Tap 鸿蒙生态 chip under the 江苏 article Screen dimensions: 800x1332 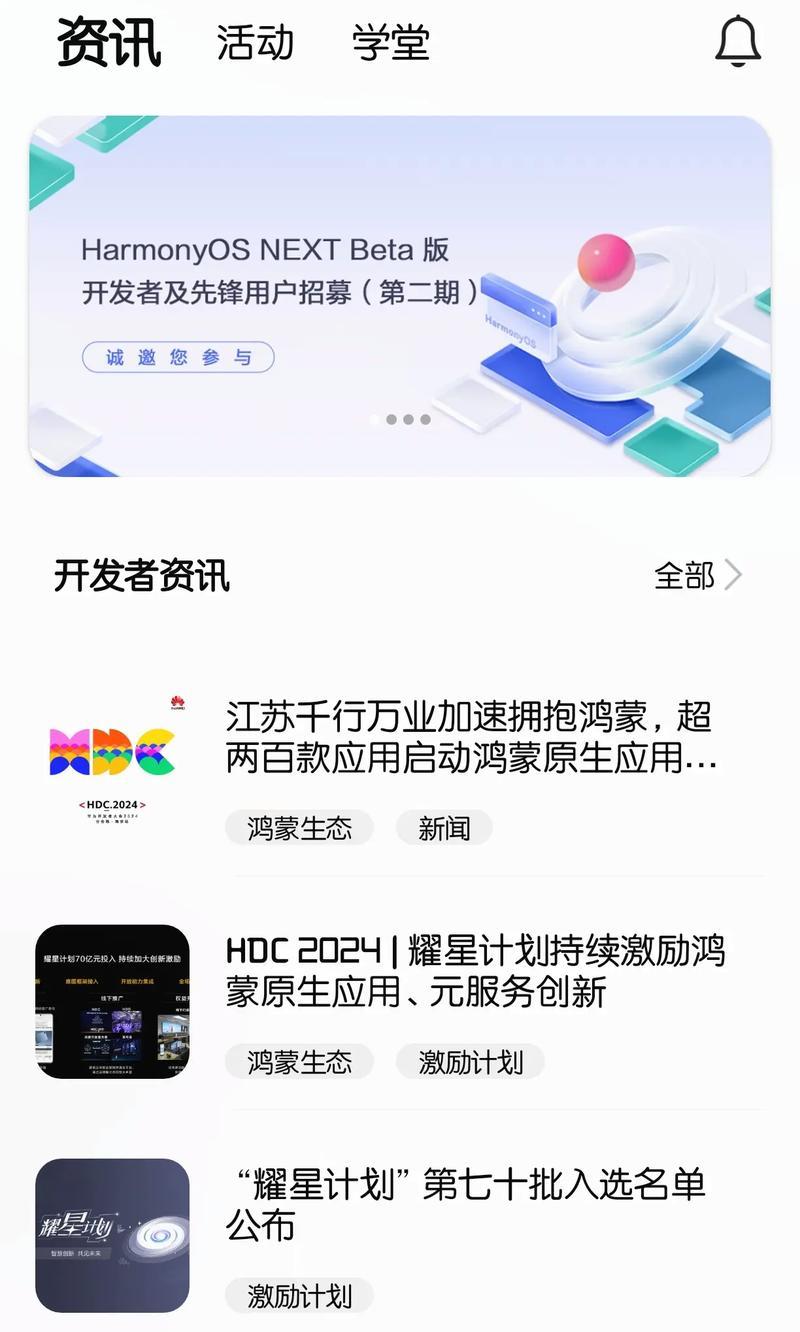pyautogui.click(x=299, y=828)
